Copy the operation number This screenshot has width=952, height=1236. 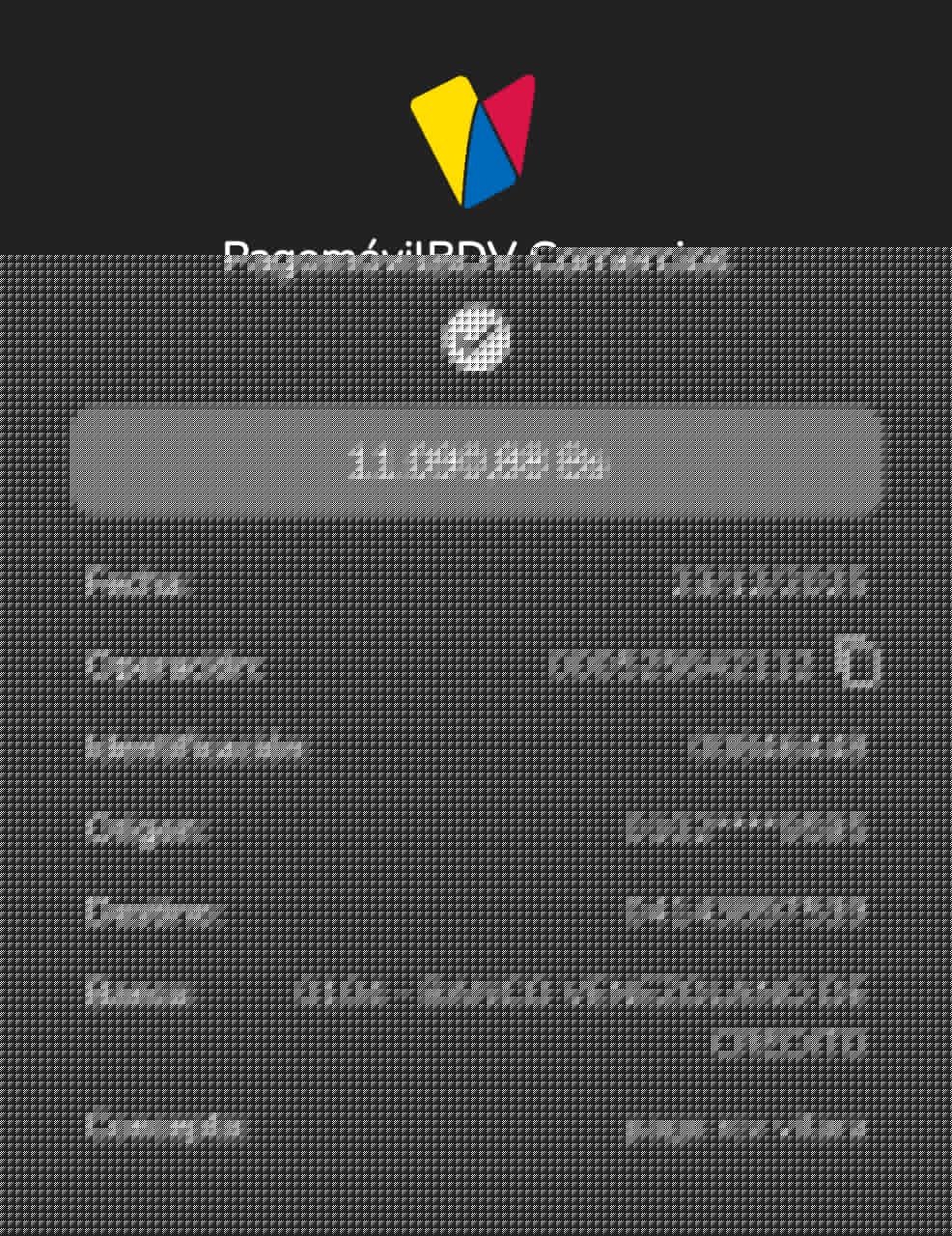(858, 665)
